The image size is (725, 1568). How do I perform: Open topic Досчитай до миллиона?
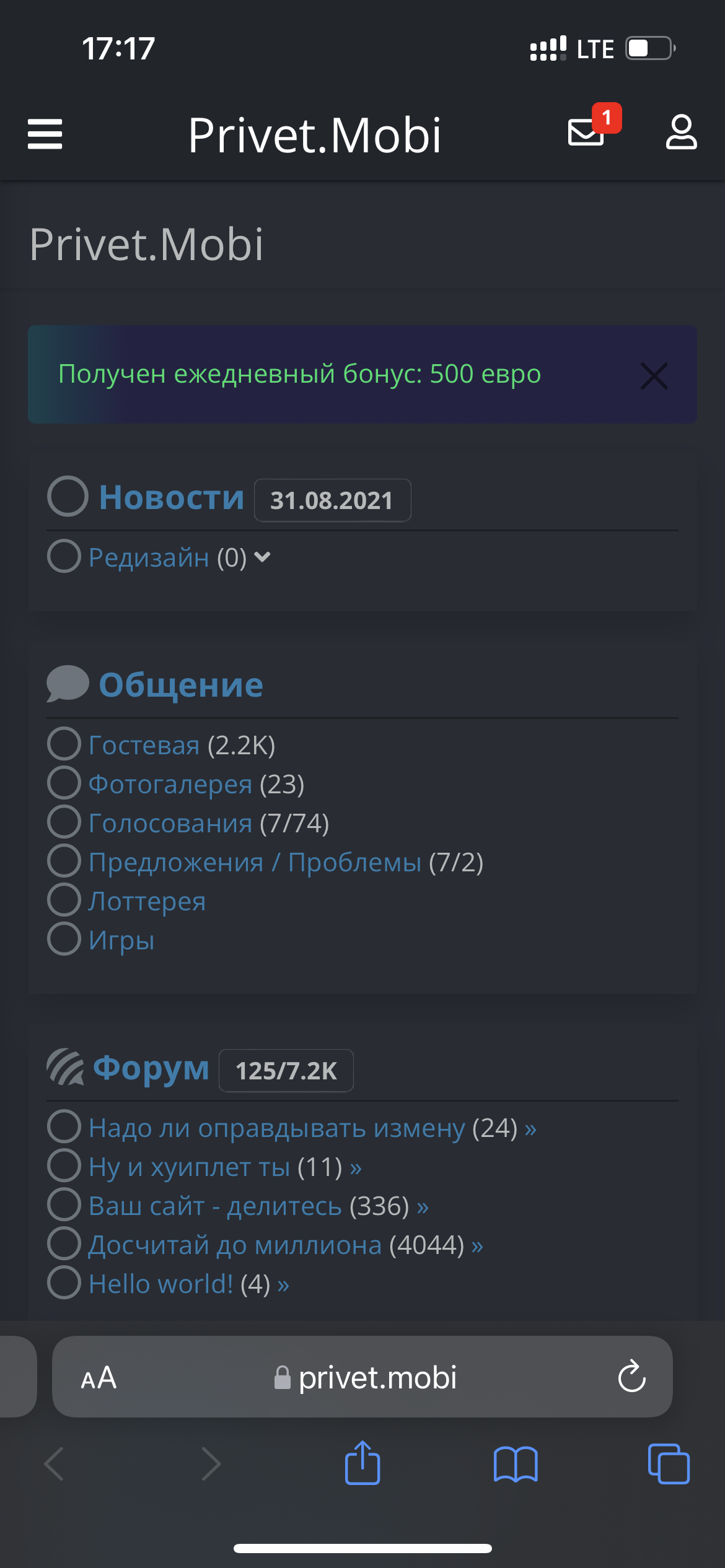[x=234, y=1245]
